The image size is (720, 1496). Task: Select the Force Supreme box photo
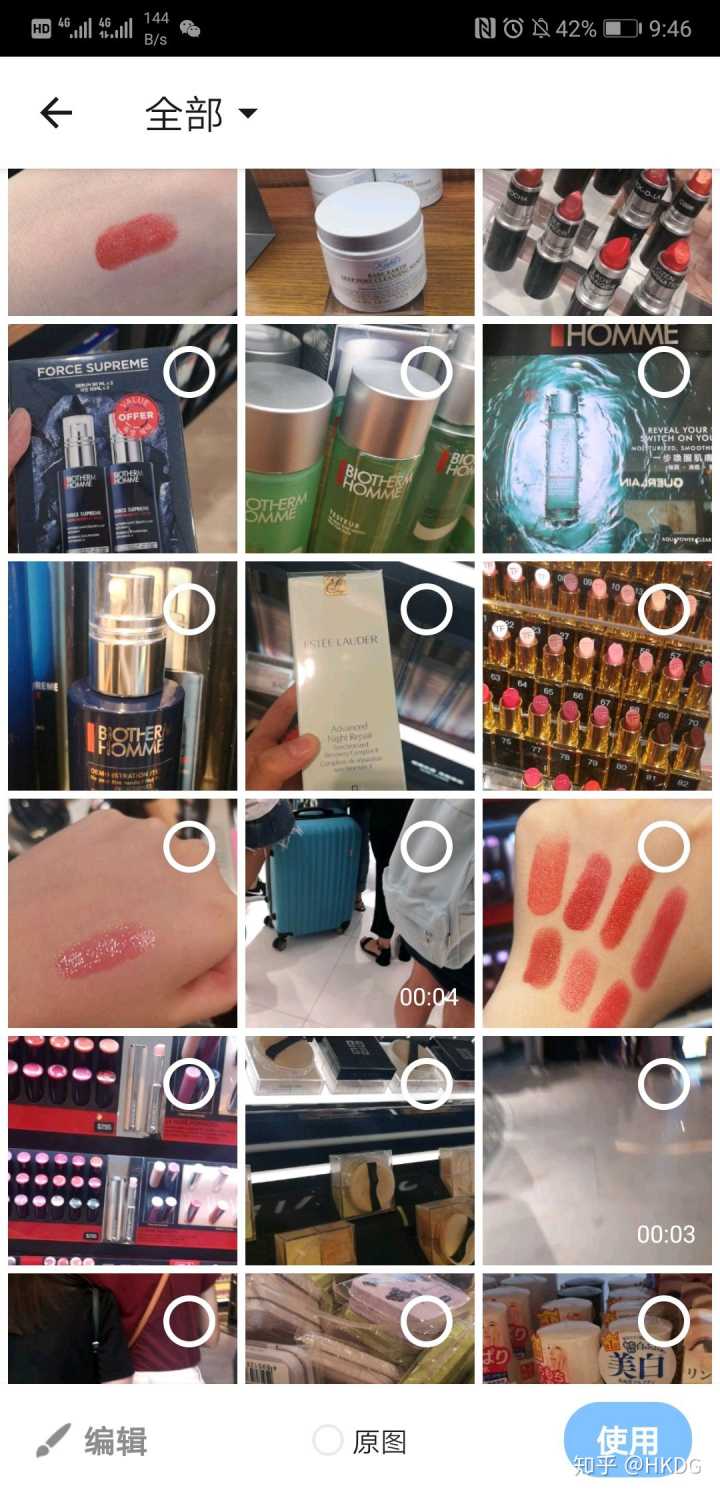click(189, 373)
